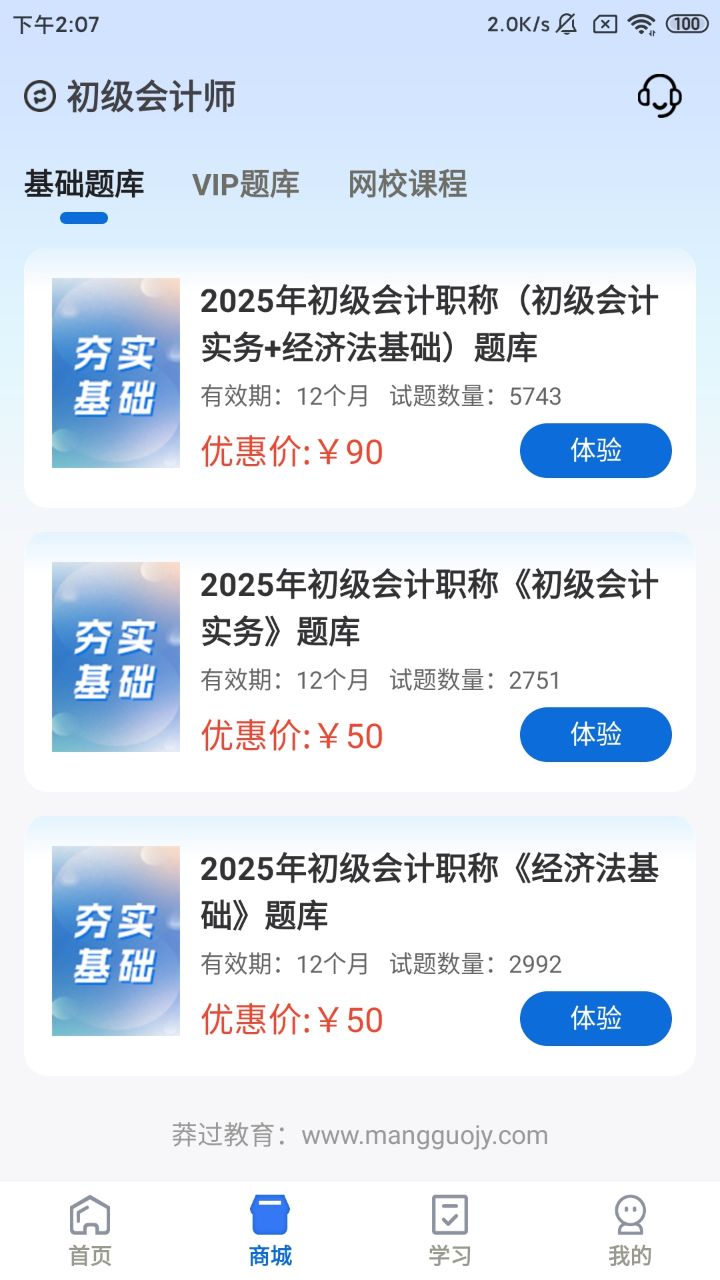
Task: Switch to the VIP题库 tab
Action: (x=246, y=184)
